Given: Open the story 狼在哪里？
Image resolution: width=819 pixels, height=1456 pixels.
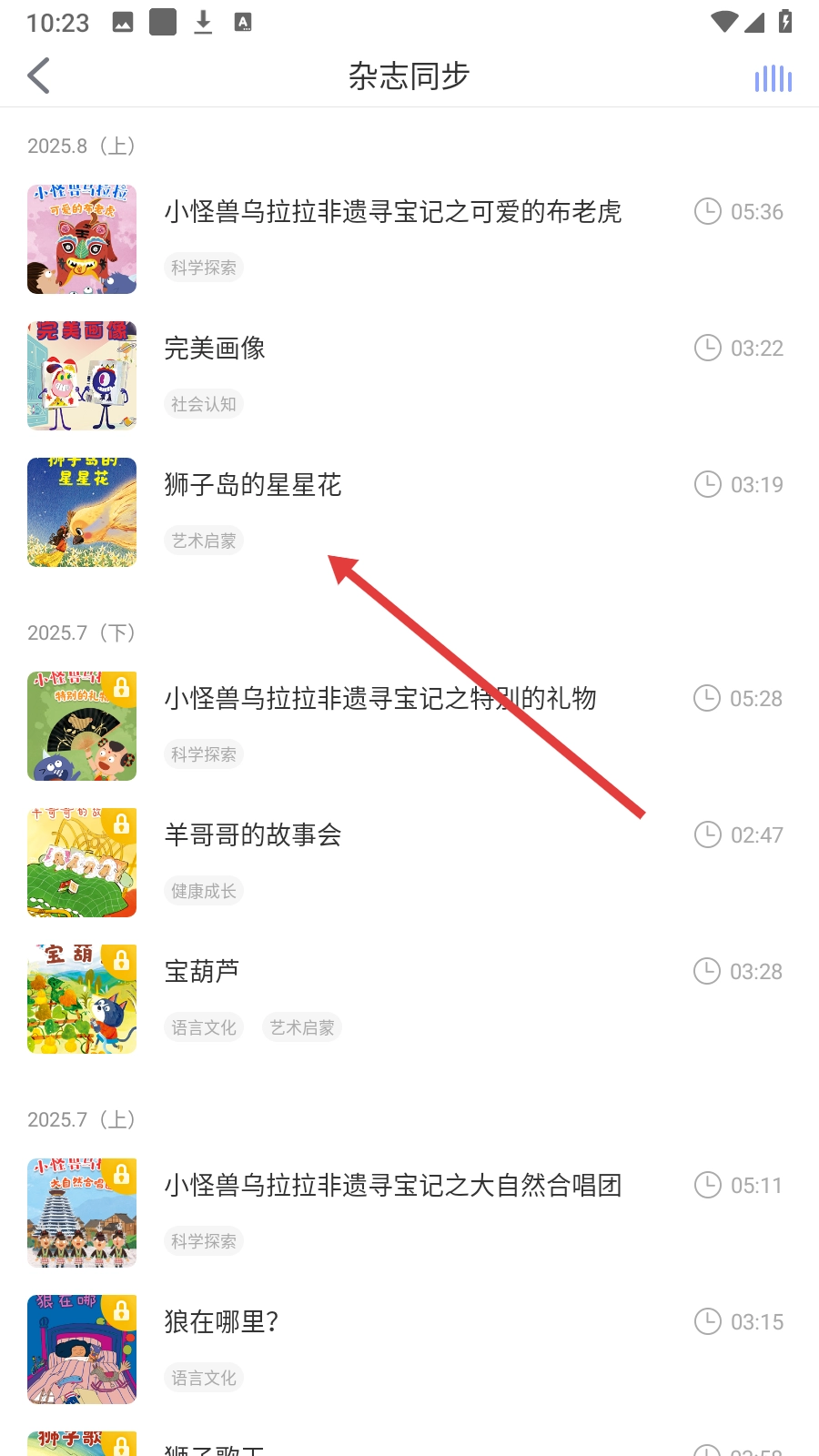Looking at the screenshot, I should 221,1322.
